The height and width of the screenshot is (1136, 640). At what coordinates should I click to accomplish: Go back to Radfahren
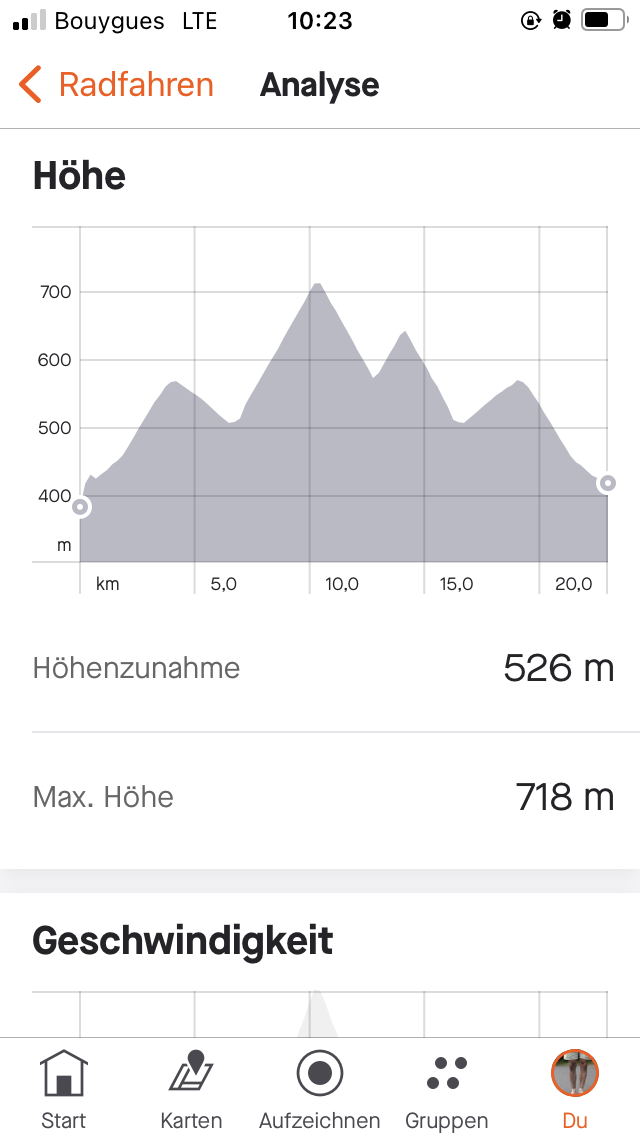coord(116,85)
